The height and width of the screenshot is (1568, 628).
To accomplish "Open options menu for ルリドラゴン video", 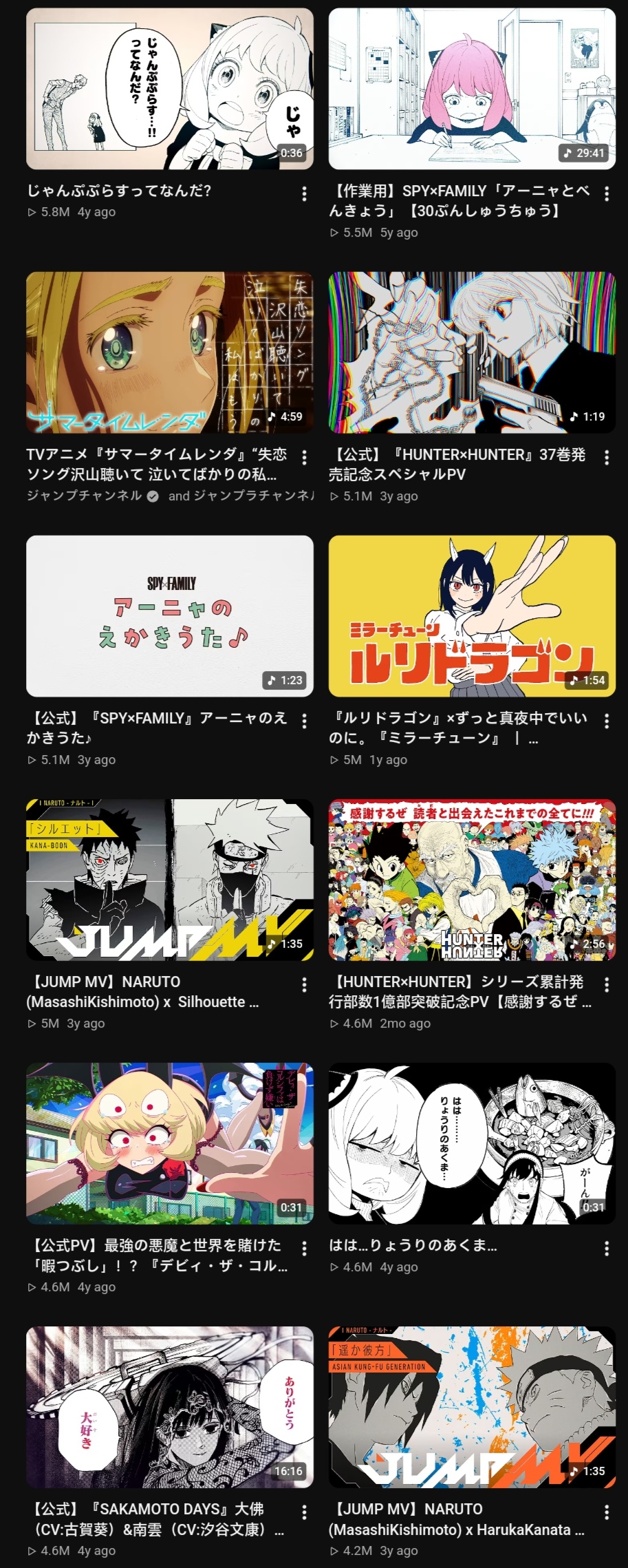I will (x=606, y=721).
